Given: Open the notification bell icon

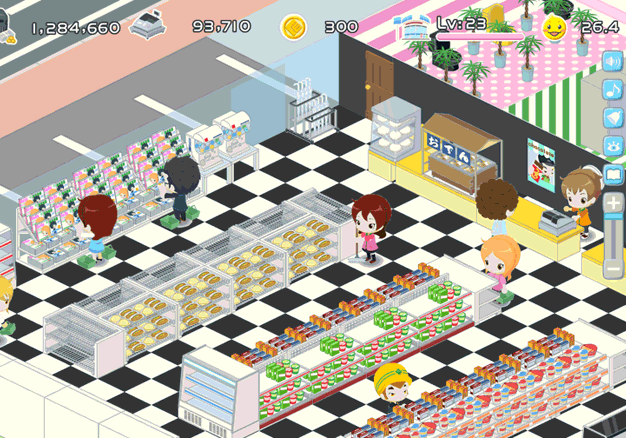Looking at the screenshot, I should 614,118.
